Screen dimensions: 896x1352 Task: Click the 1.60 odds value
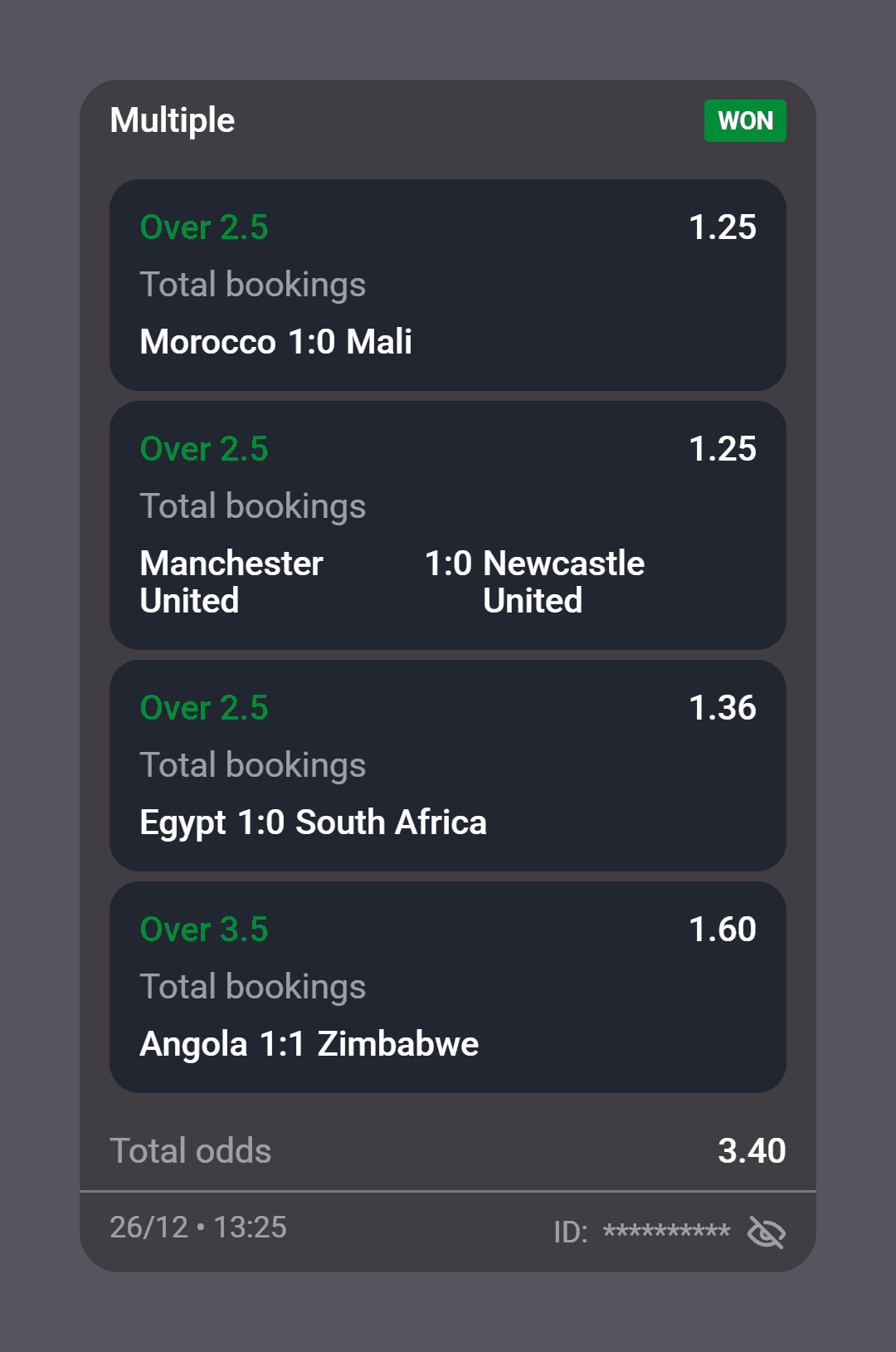coord(723,930)
